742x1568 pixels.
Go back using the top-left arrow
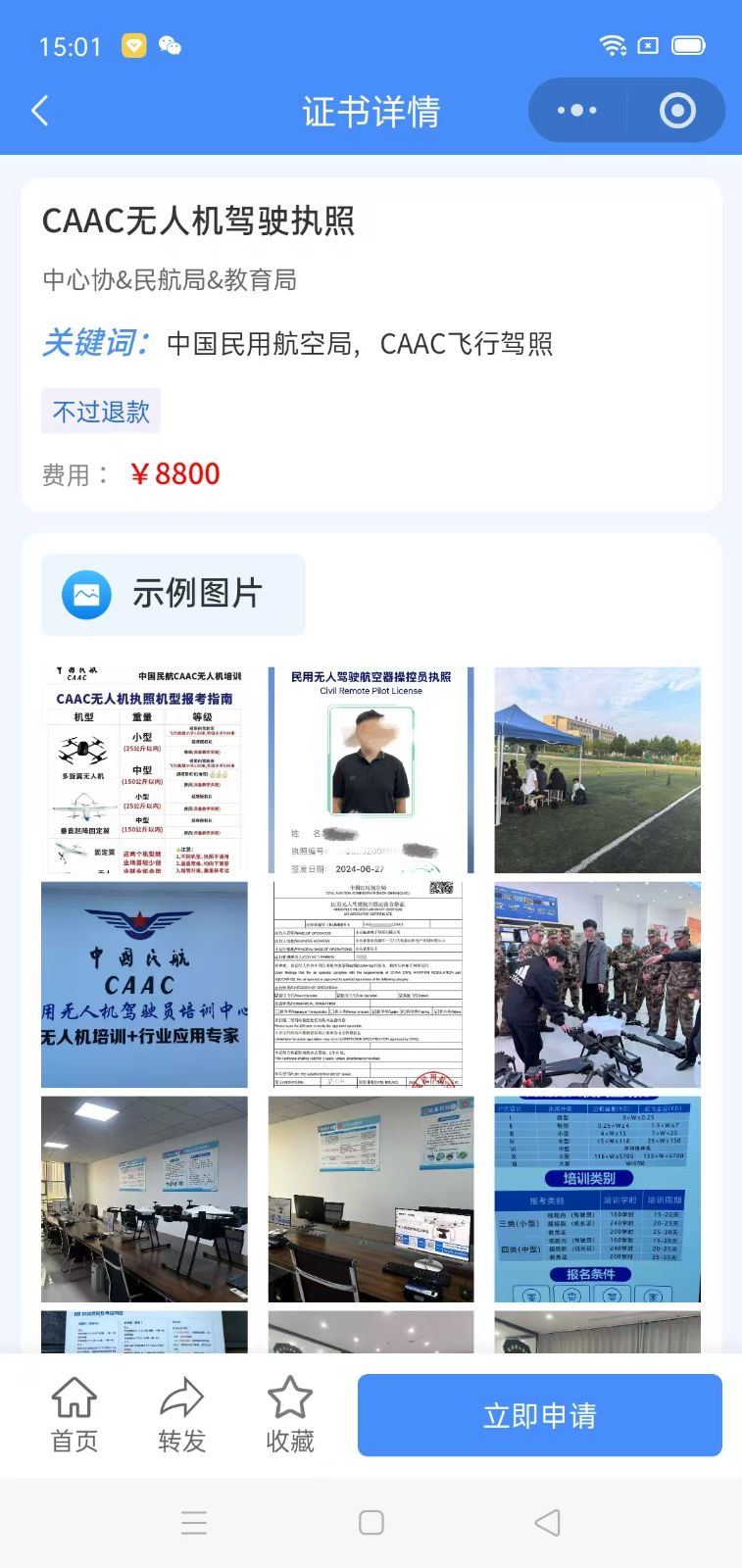[x=40, y=111]
